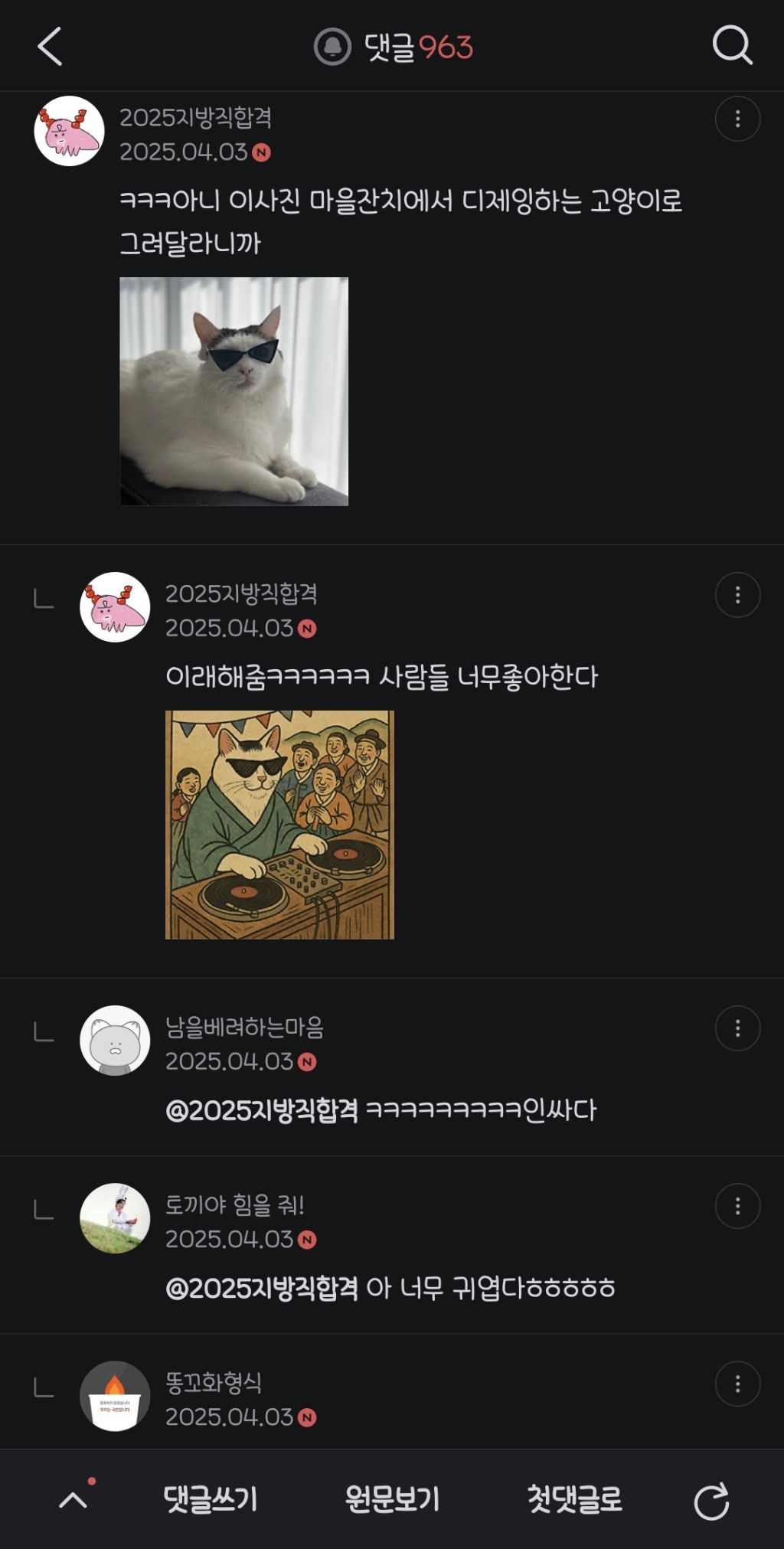The image size is (784, 1549).
Task: Open 똥꼬화형식's profile picture
Action: 115,1396
